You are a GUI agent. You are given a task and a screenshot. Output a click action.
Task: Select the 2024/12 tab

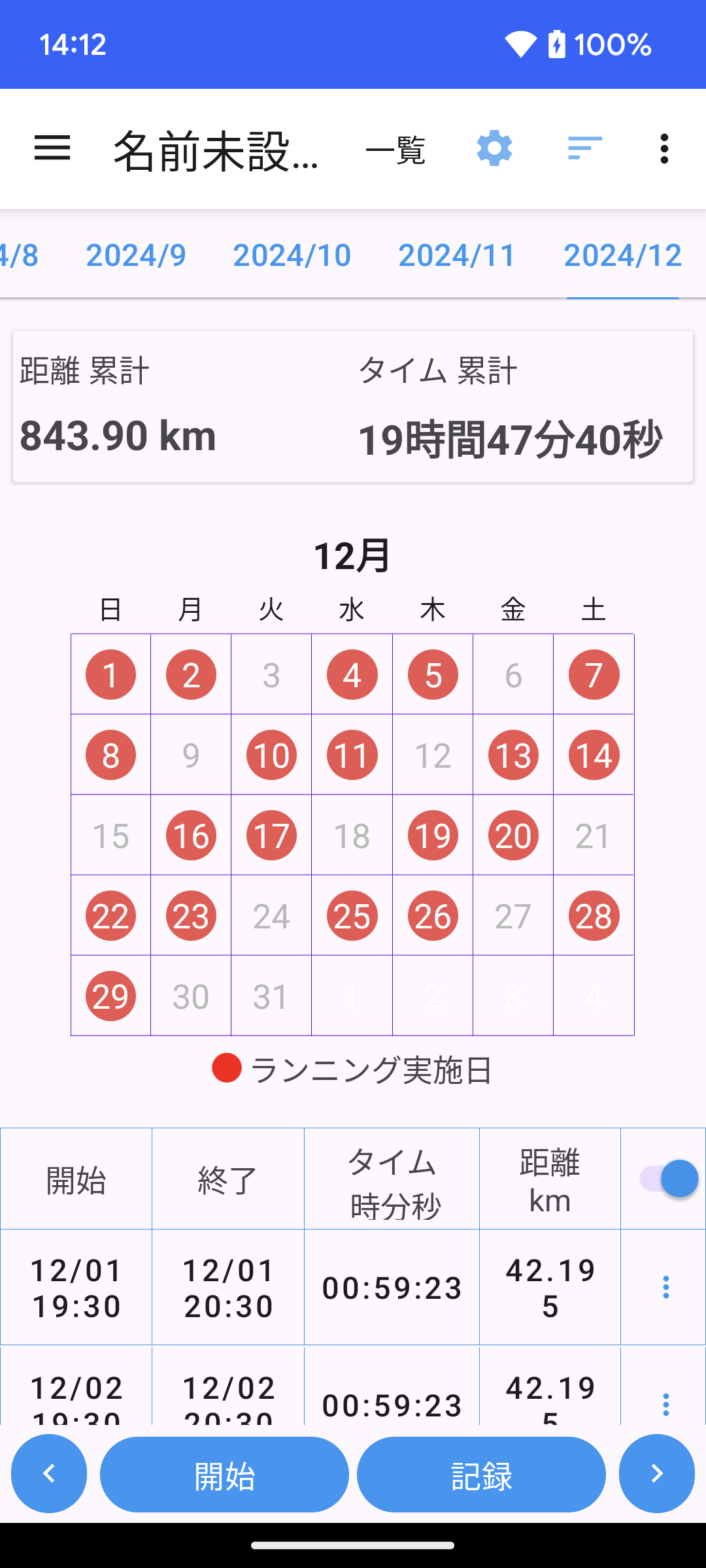tap(622, 255)
